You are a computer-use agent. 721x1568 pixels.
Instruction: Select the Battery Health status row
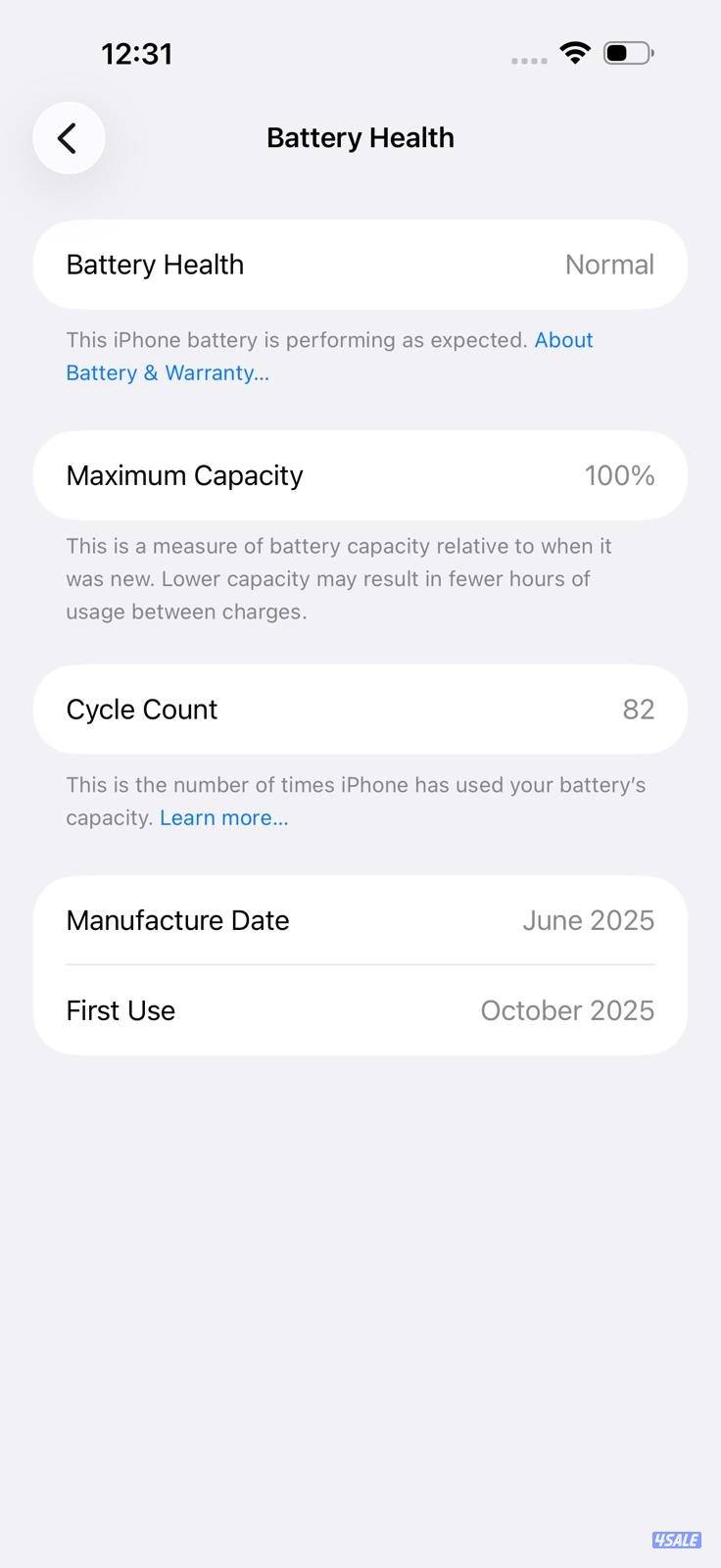(360, 265)
